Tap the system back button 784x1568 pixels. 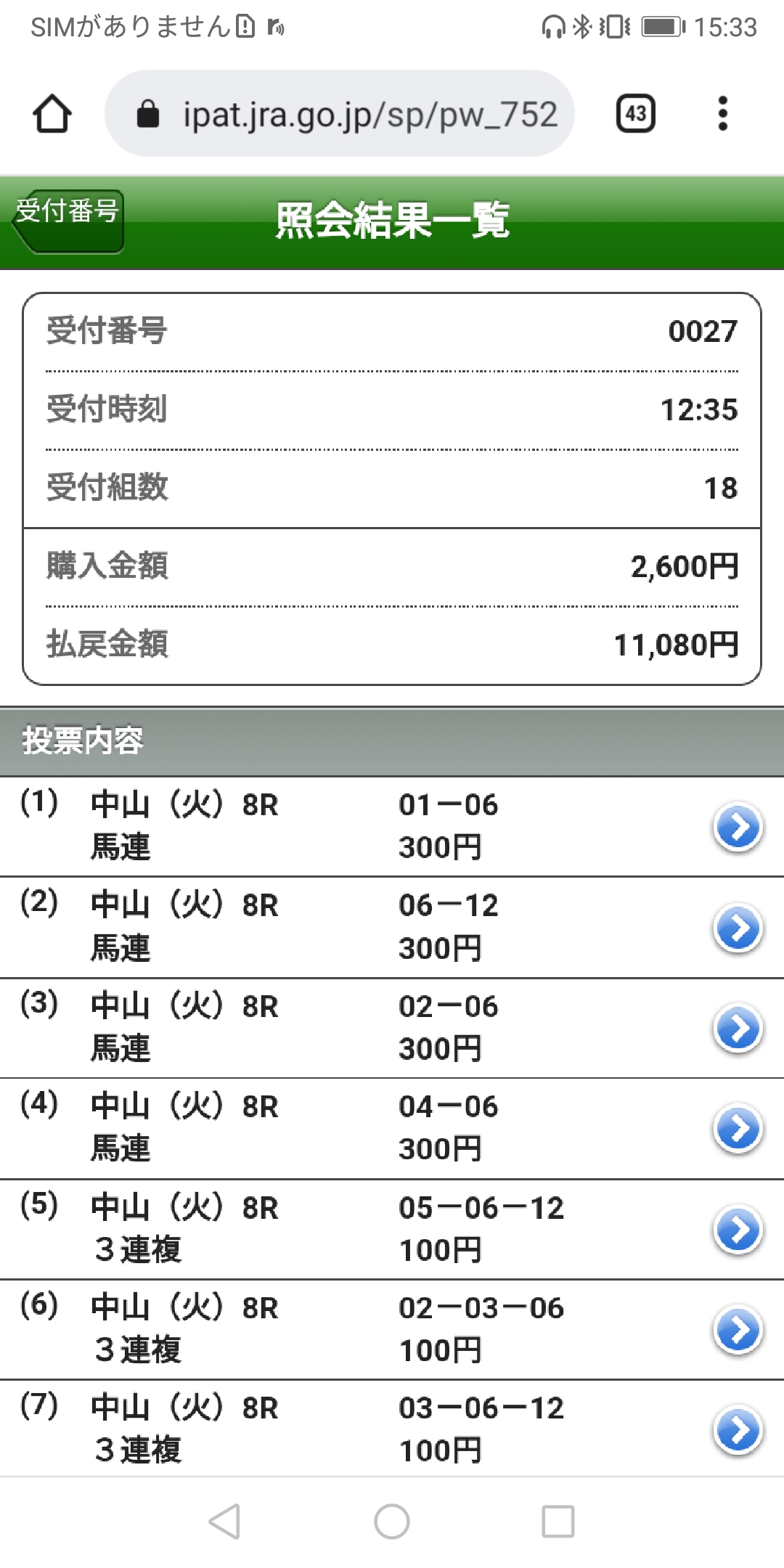224,1522
